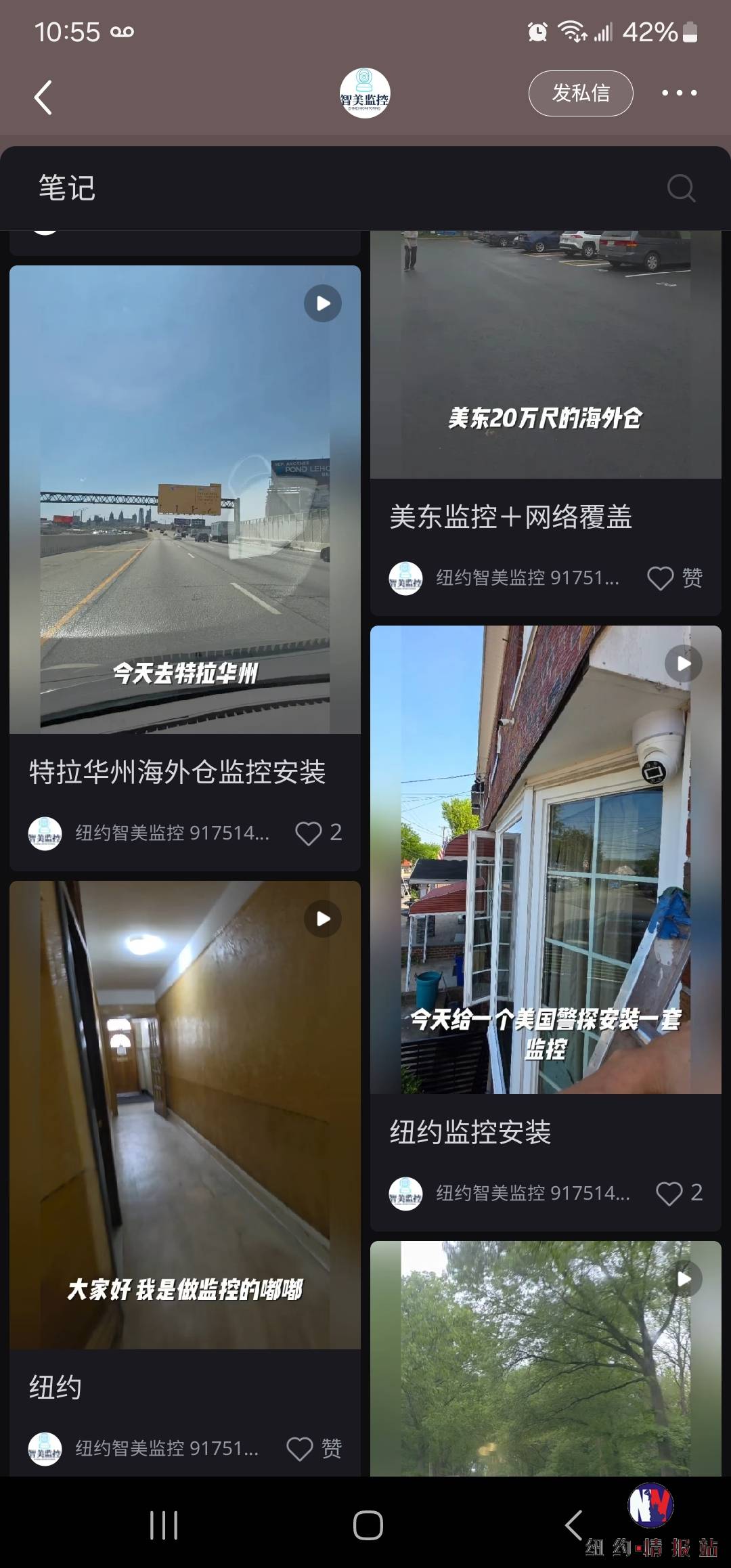Open the notes search icon
The image size is (731, 1568).
680,188
